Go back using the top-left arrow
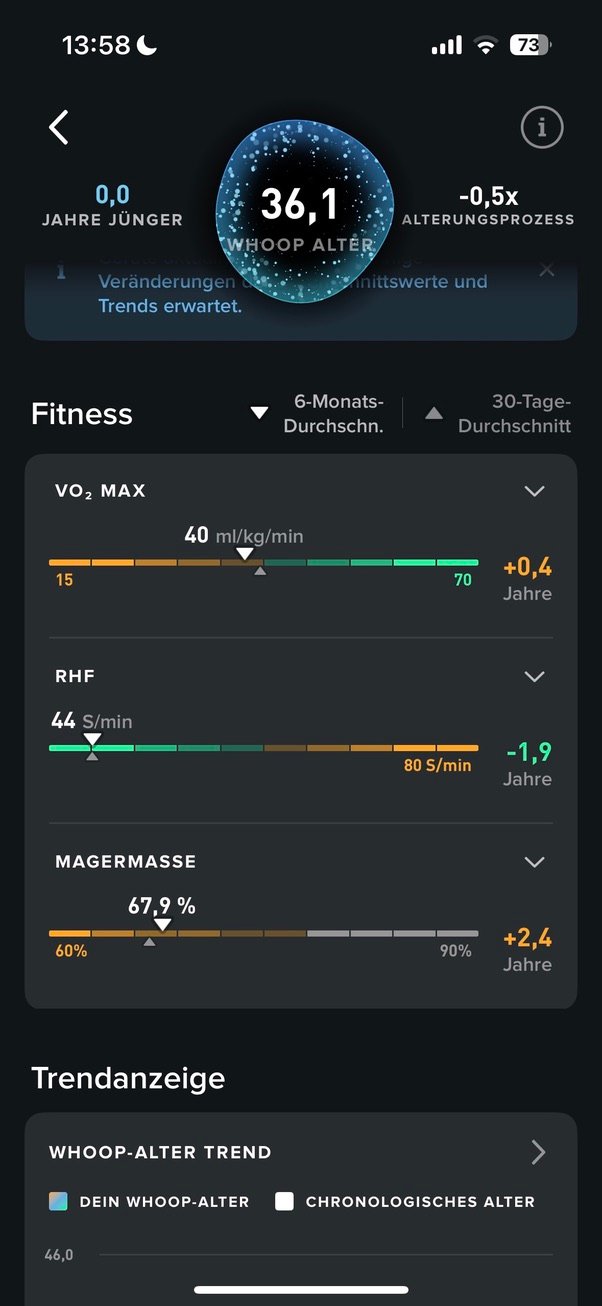Viewport: 602px width, 1306px height. (x=59, y=127)
